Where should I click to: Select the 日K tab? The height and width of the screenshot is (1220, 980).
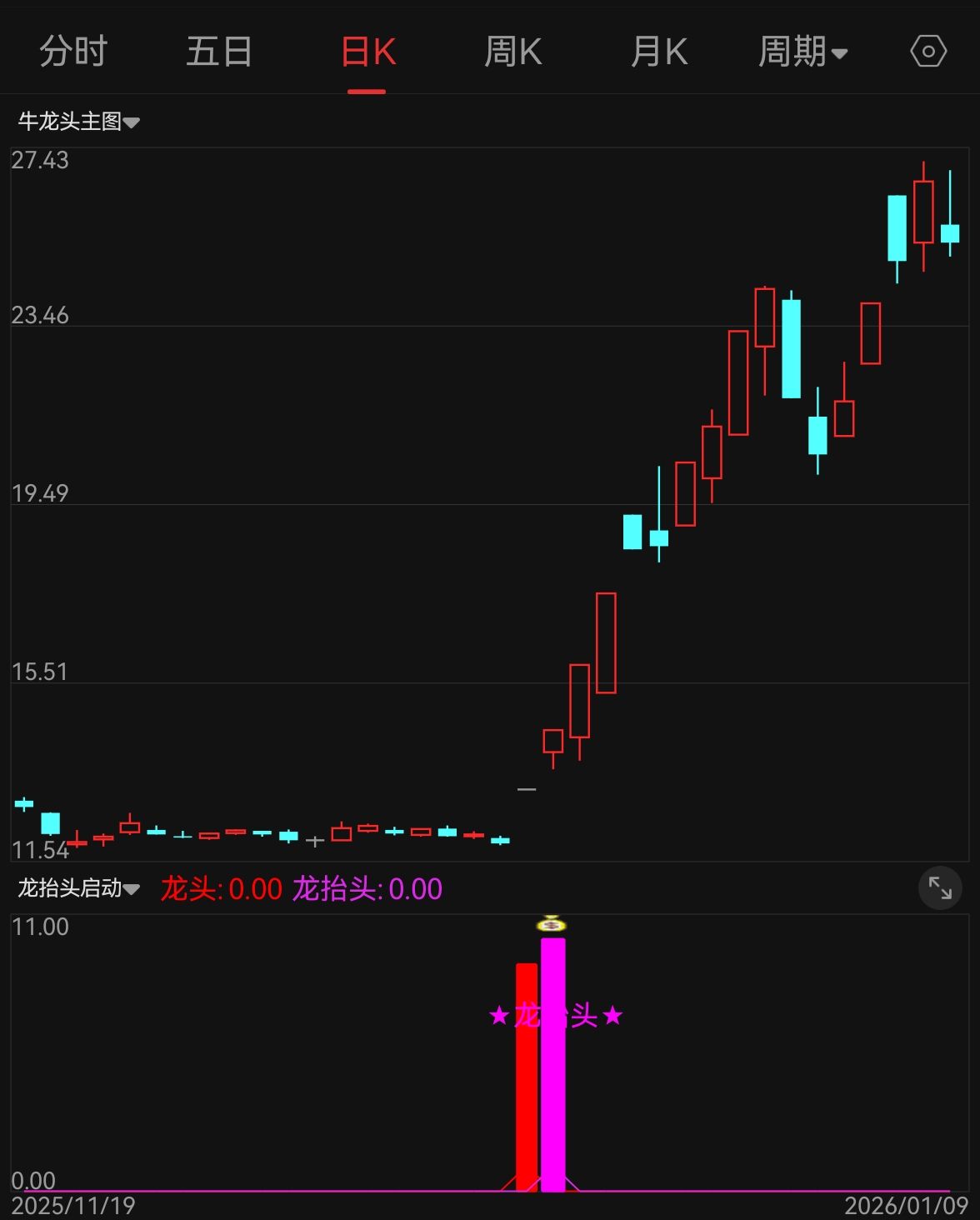pos(367,52)
